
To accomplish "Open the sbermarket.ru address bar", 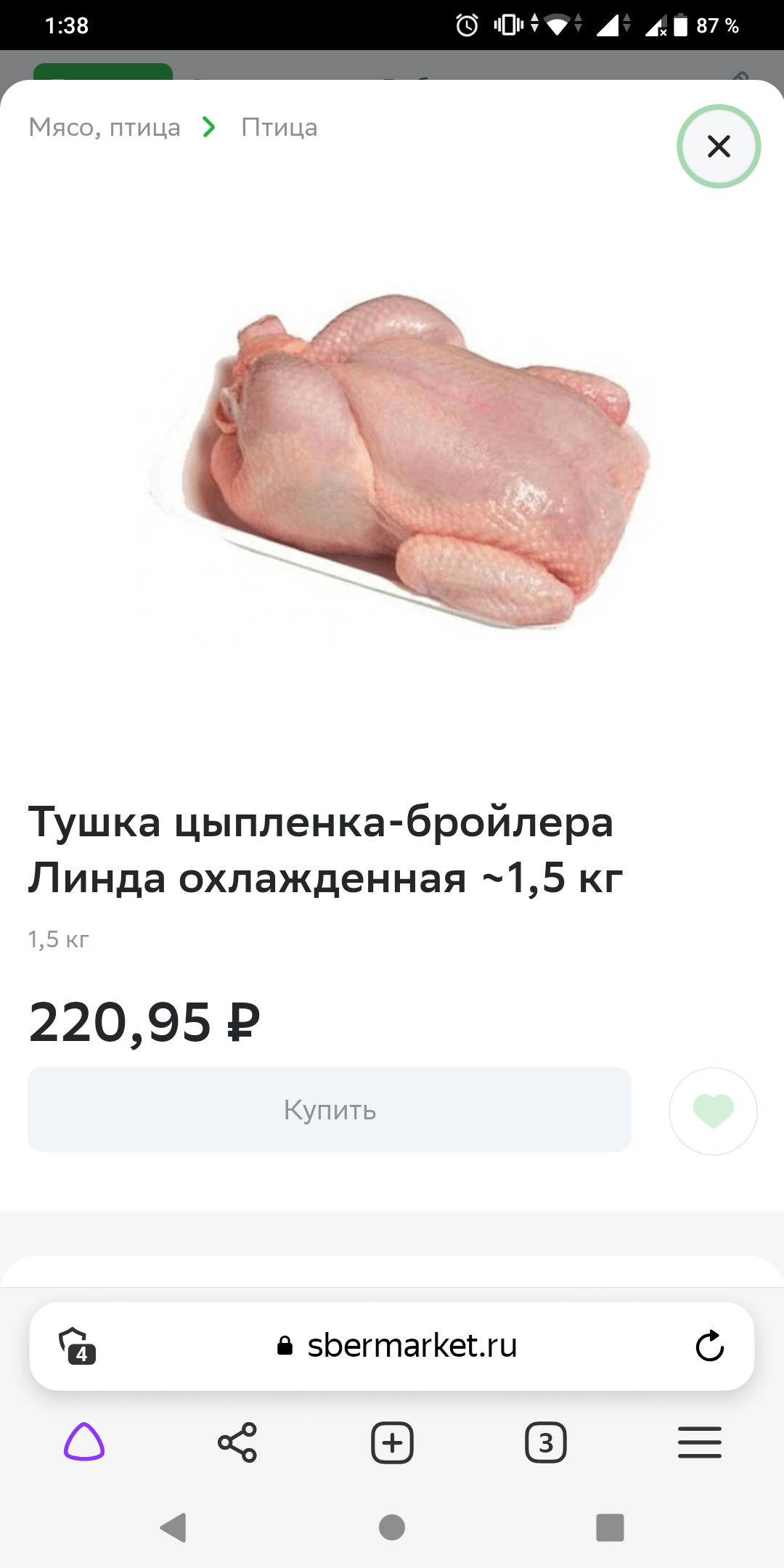I will coord(411,1346).
